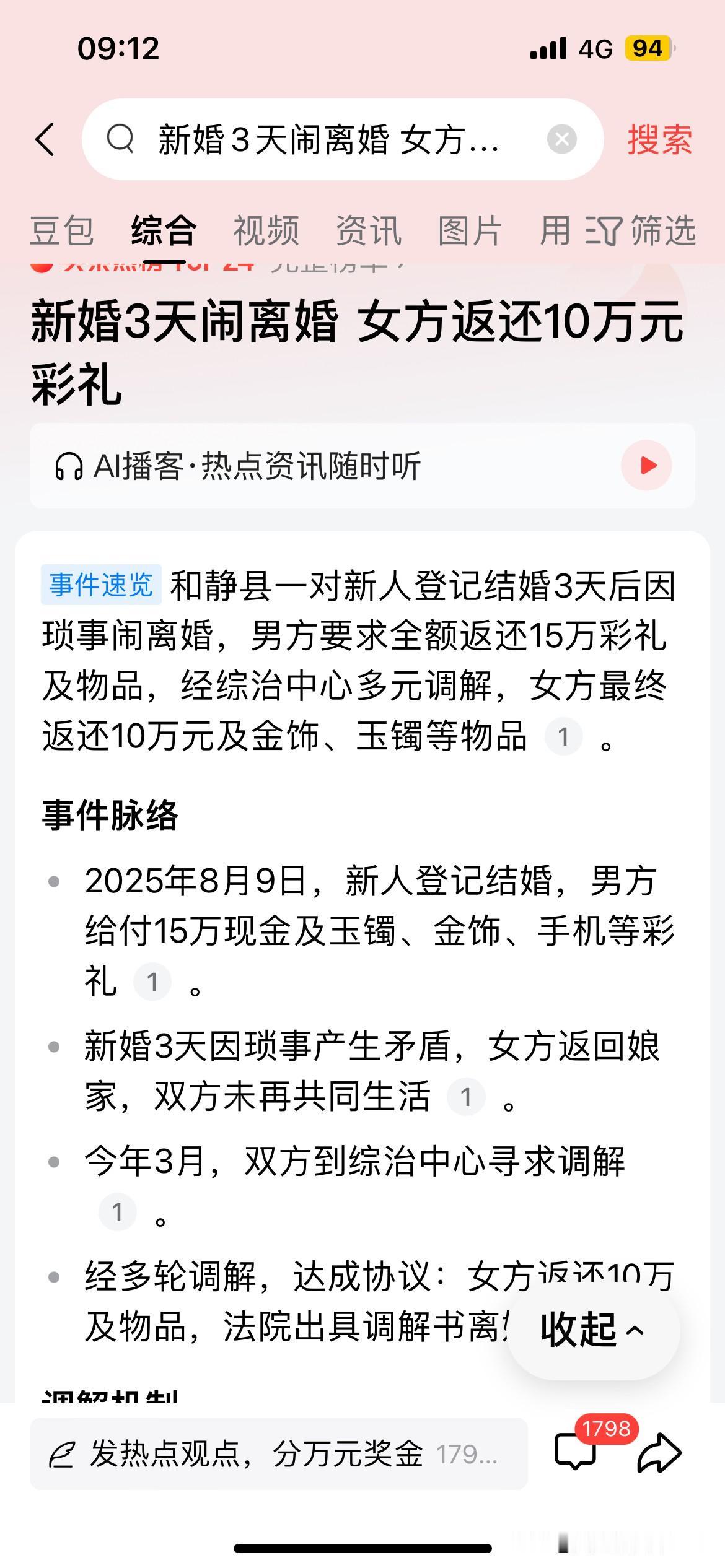Viewport: 725px width, 1568px height.
Task: Switch to the 视频 tab
Action: (x=265, y=230)
